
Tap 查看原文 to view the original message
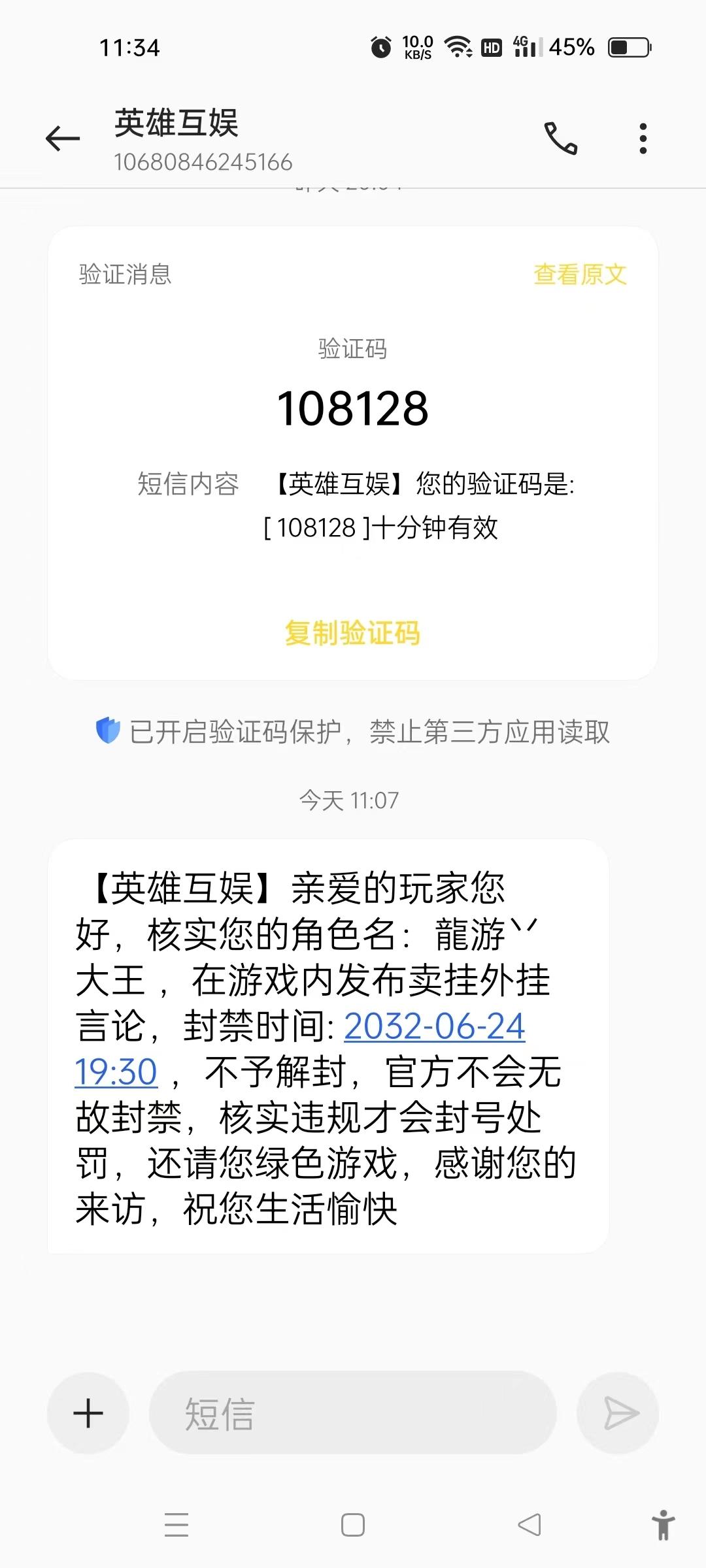coord(580,274)
